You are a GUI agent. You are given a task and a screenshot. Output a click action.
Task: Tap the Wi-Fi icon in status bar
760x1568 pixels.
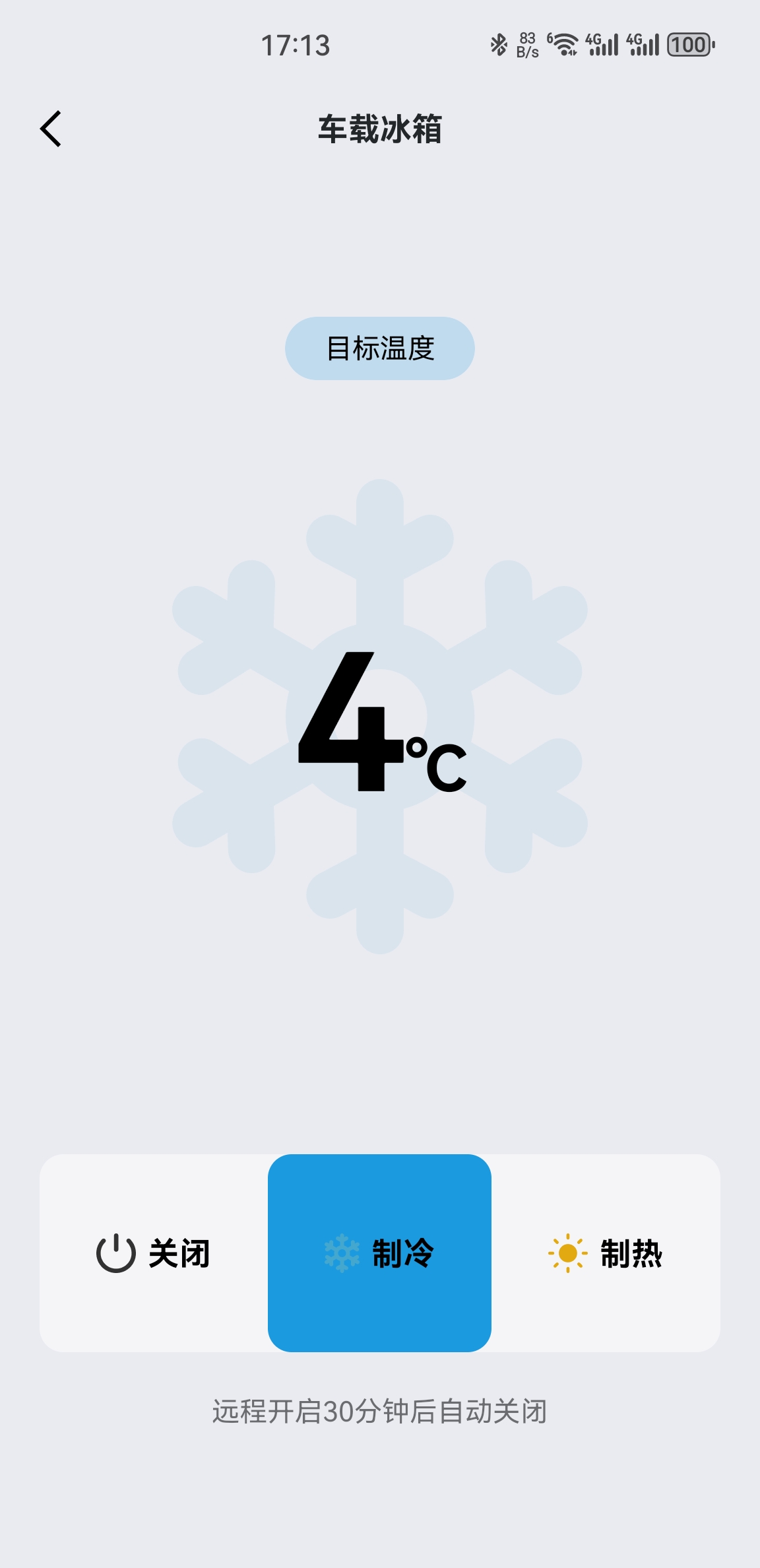tap(564, 44)
